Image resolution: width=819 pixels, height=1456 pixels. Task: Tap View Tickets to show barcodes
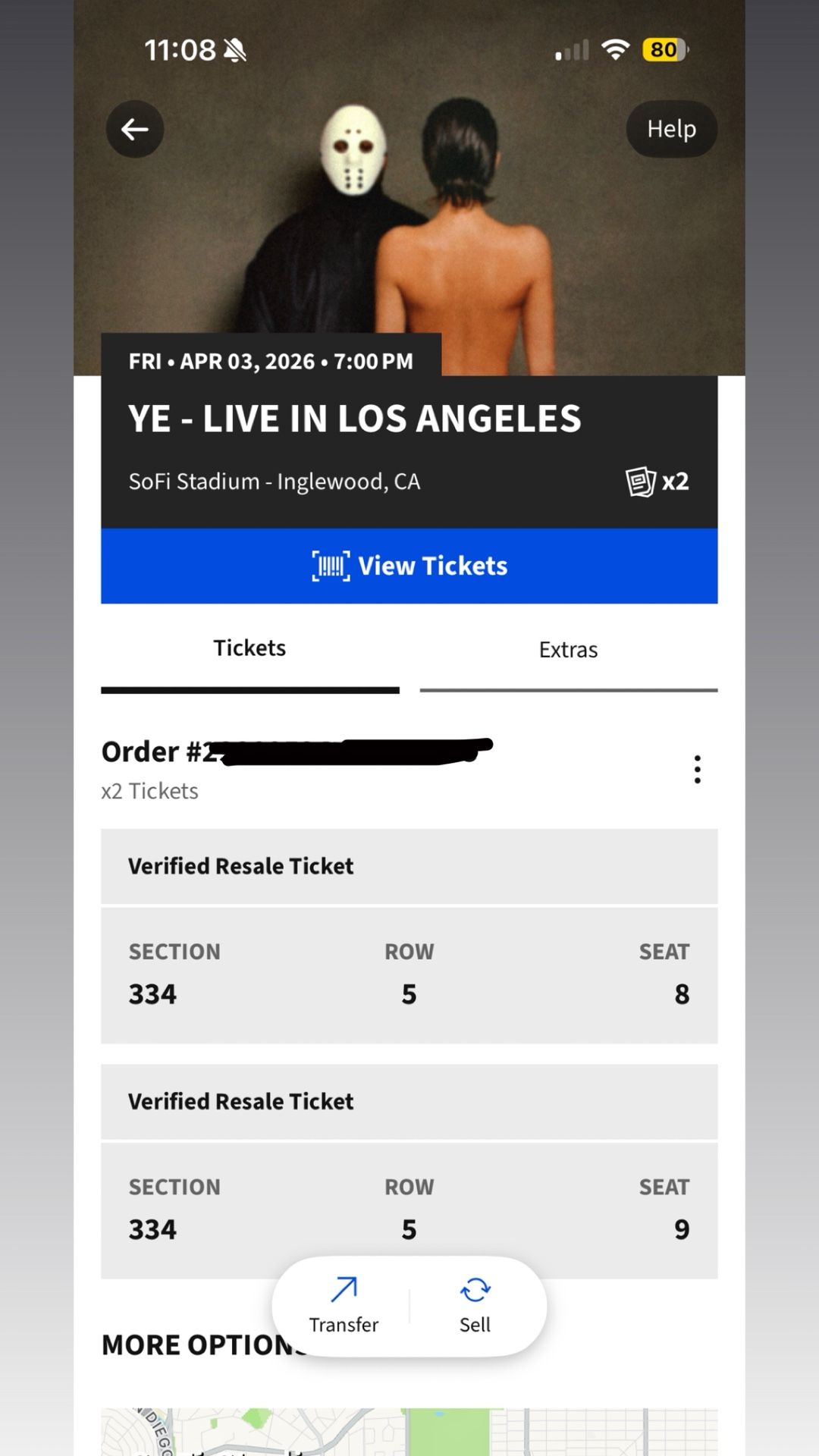pos(409,566)
